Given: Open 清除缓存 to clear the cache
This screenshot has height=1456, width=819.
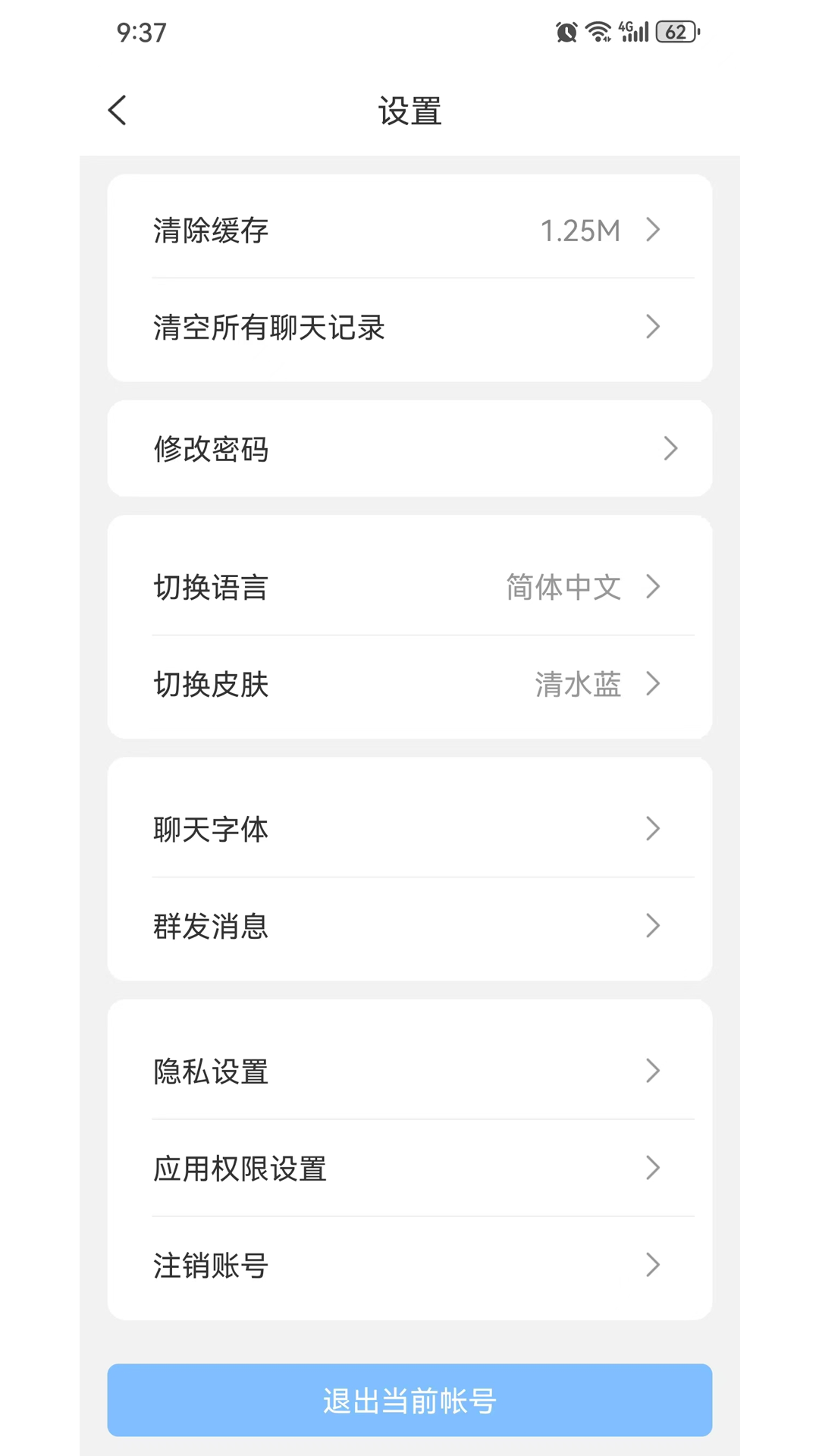Looking at the screenshot, I should click(x=409, y=230).
